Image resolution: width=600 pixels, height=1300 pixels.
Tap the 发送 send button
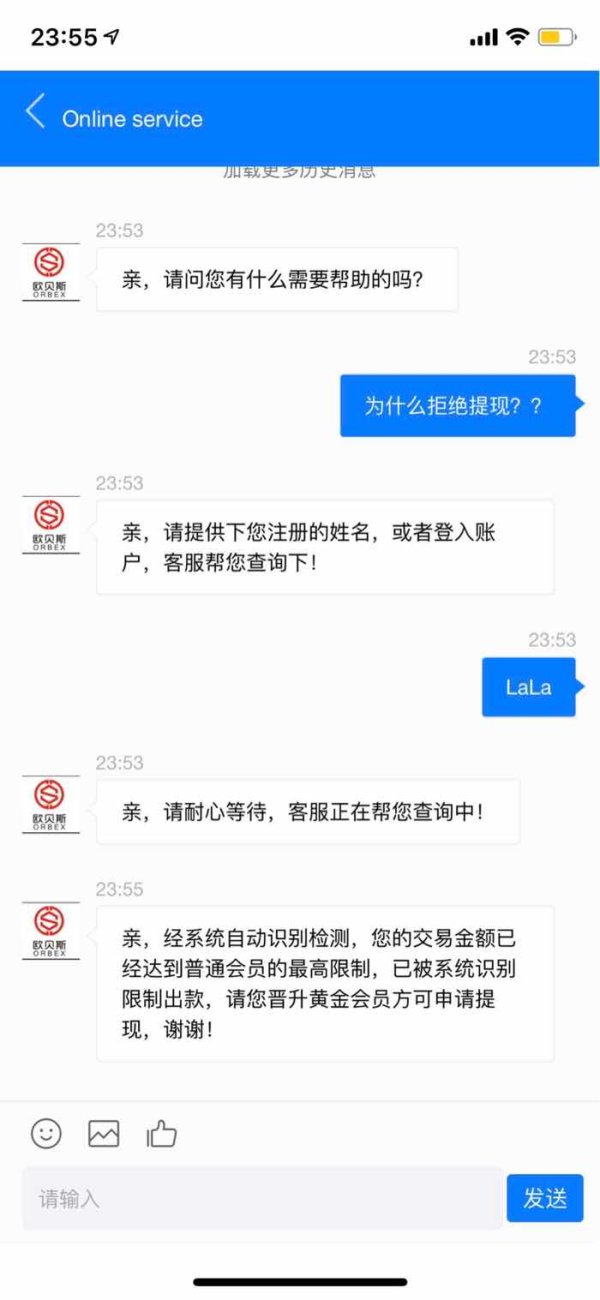(x=545, y=1198)
